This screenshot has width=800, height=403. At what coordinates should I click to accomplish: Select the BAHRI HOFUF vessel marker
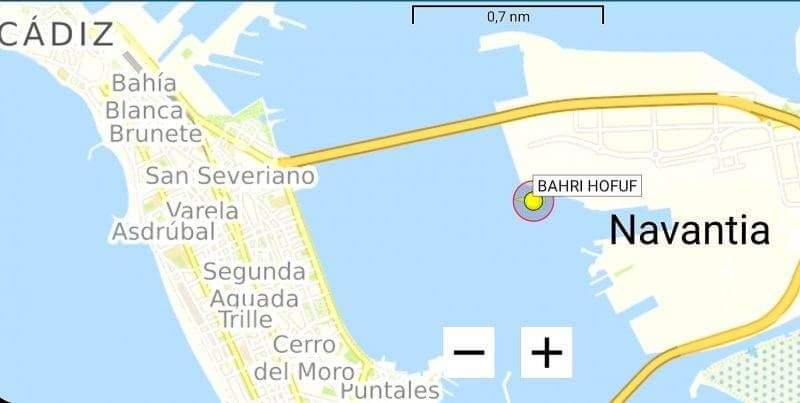533,201
